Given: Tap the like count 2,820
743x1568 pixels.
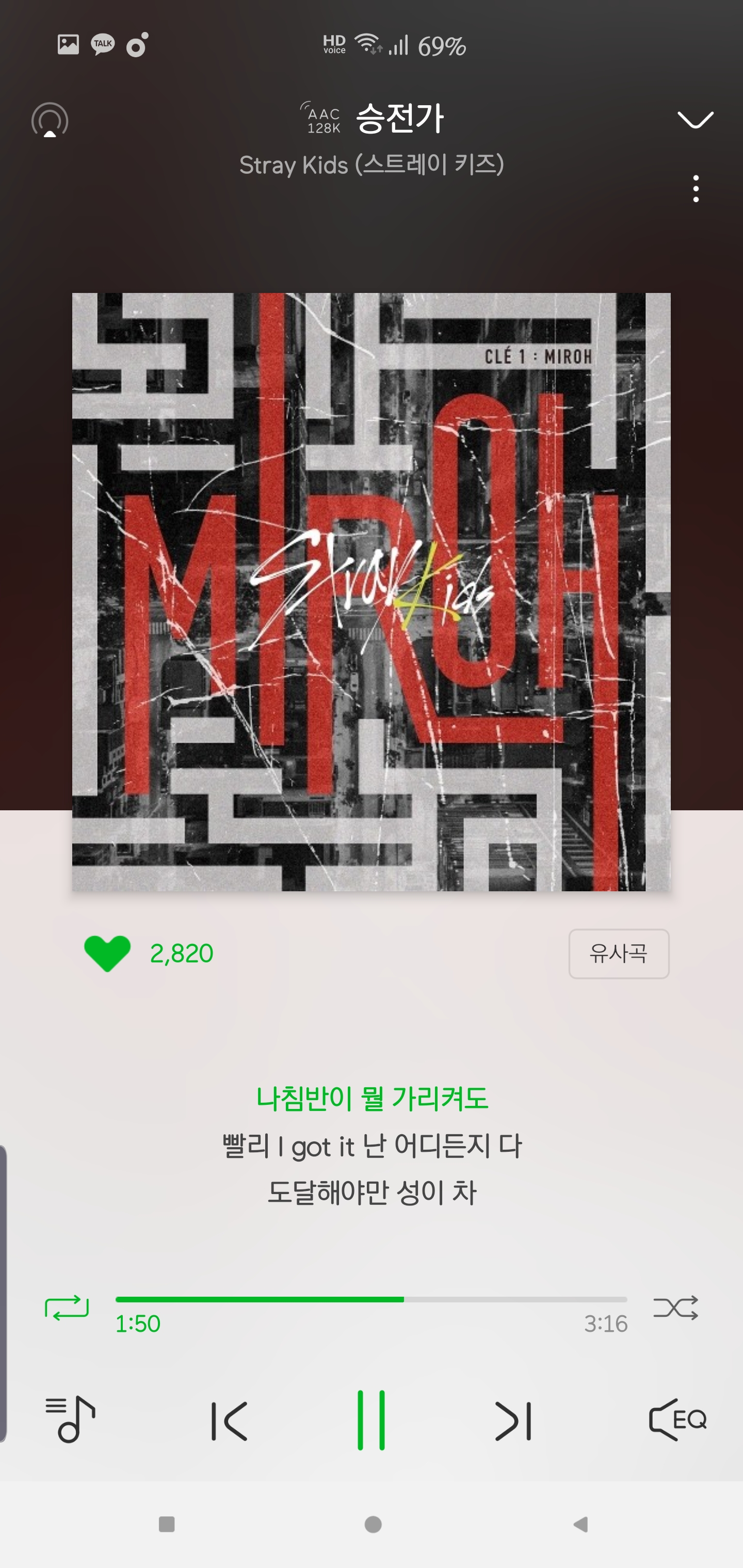Looking at the screenshot, I should click(180, 954).
